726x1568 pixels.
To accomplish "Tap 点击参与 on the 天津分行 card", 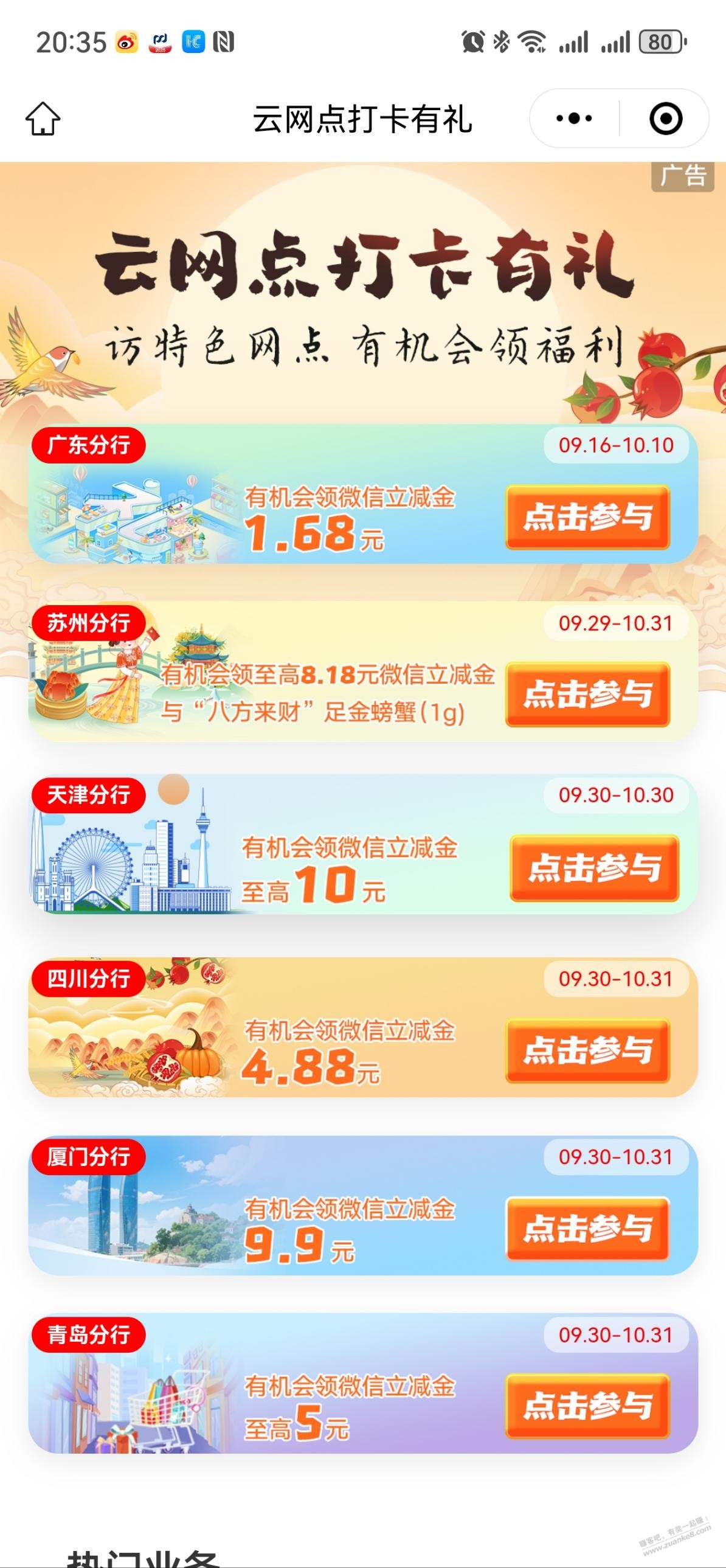I will [x=594, y=867].
